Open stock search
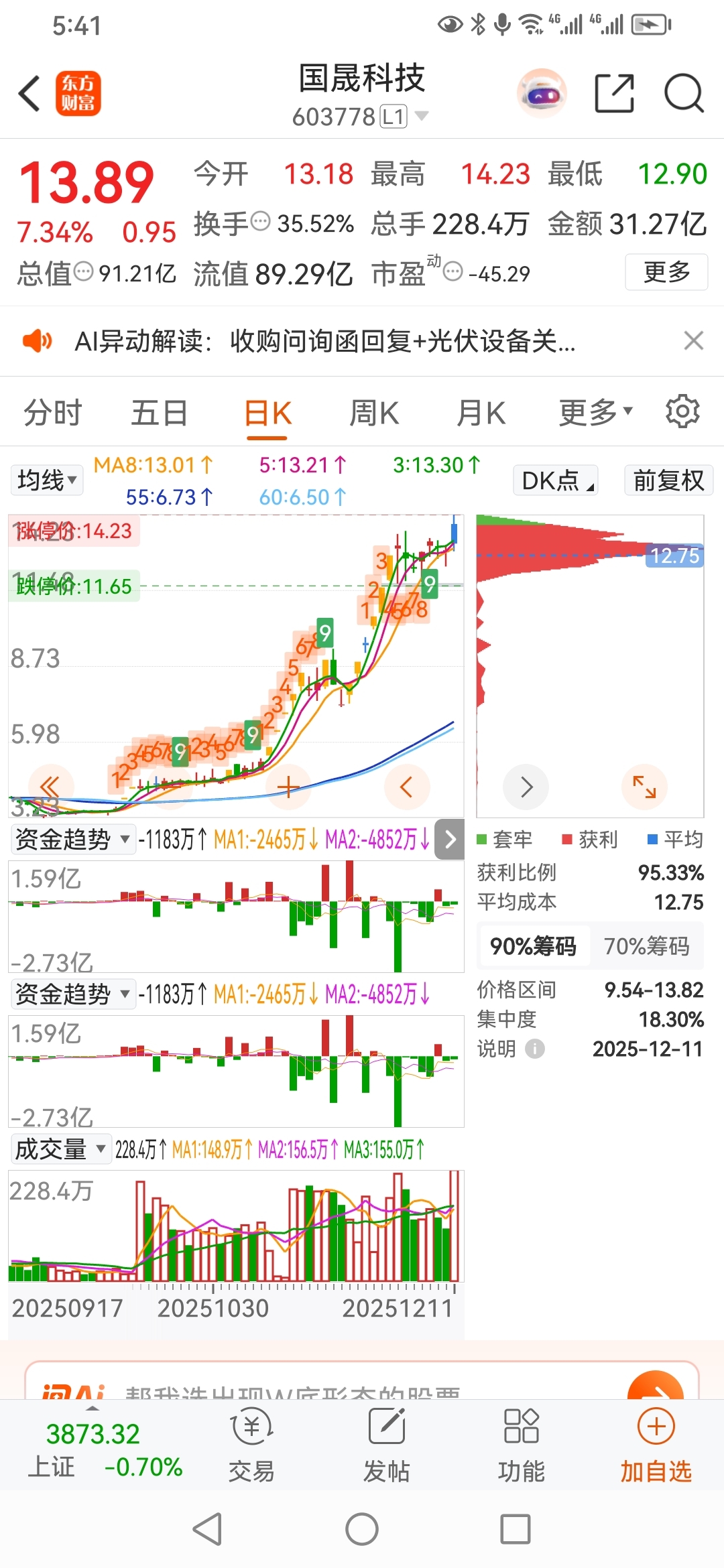The height and width of the screenshot is (1568, 724). coord(683,93)
